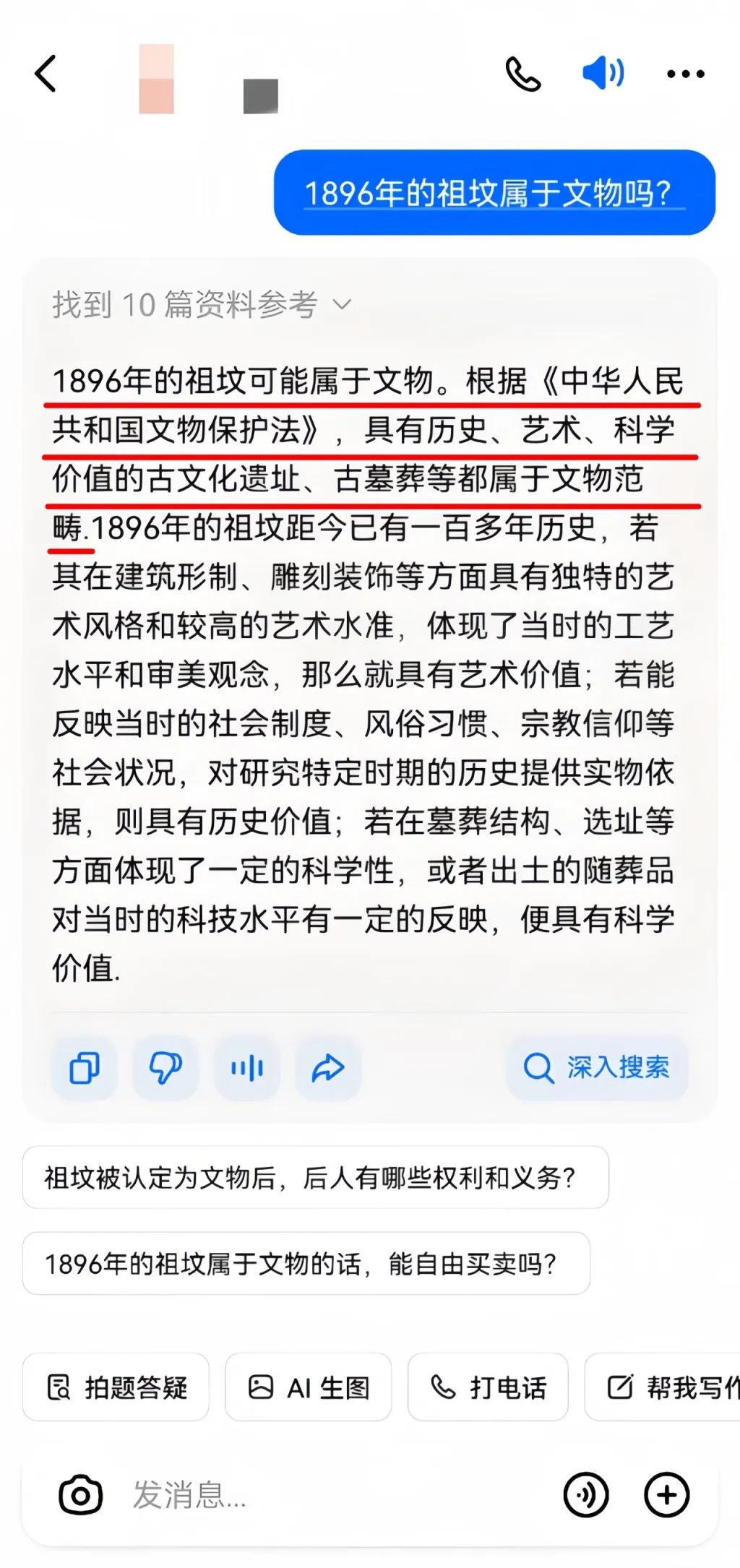Screen dimensions: 740x1568
Task: Share the answer
Action: point(328,1068)
